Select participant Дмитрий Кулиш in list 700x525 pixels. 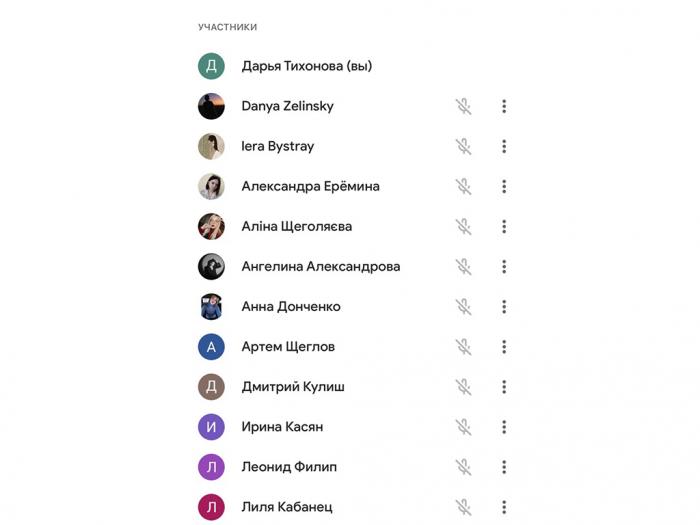coord(292,386)
